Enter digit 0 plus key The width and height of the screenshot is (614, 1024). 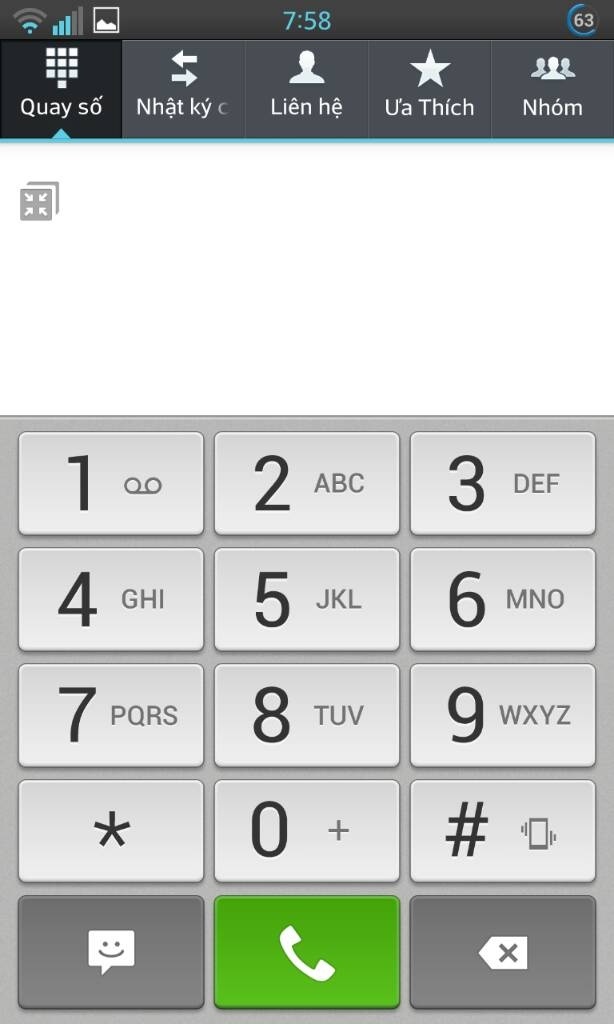point(307,831)
